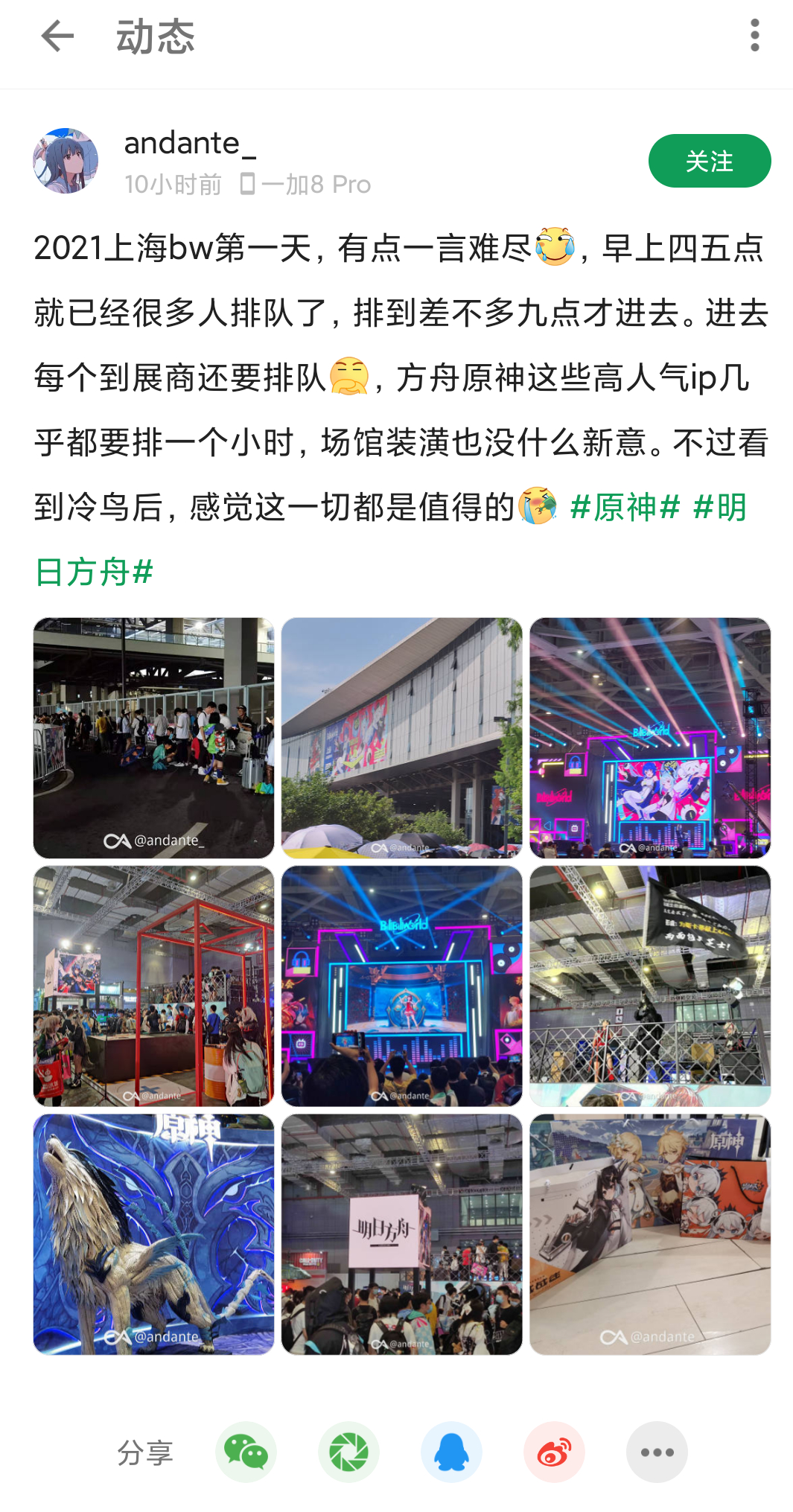Image resolution: width=793 pixels, height=1512 pixels.
Task: Share the post to Weibo
Action: click(x=554, y=1452)
